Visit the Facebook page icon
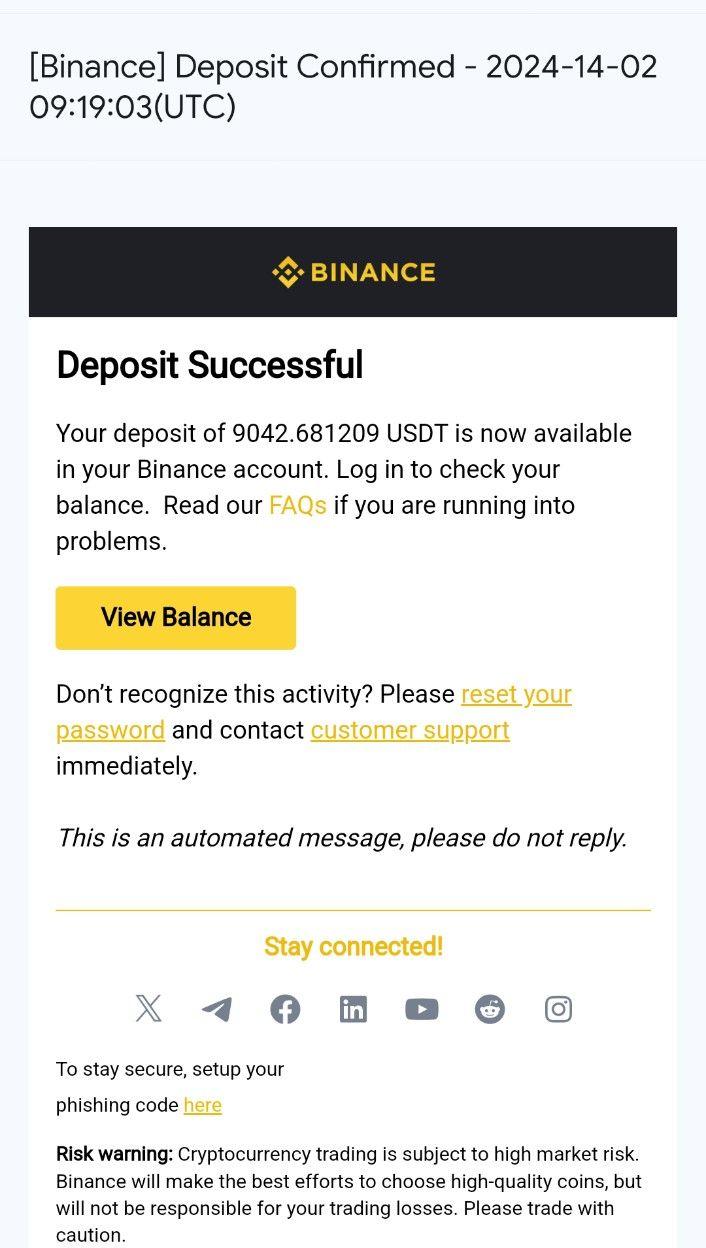 (x=285, y=1009)
